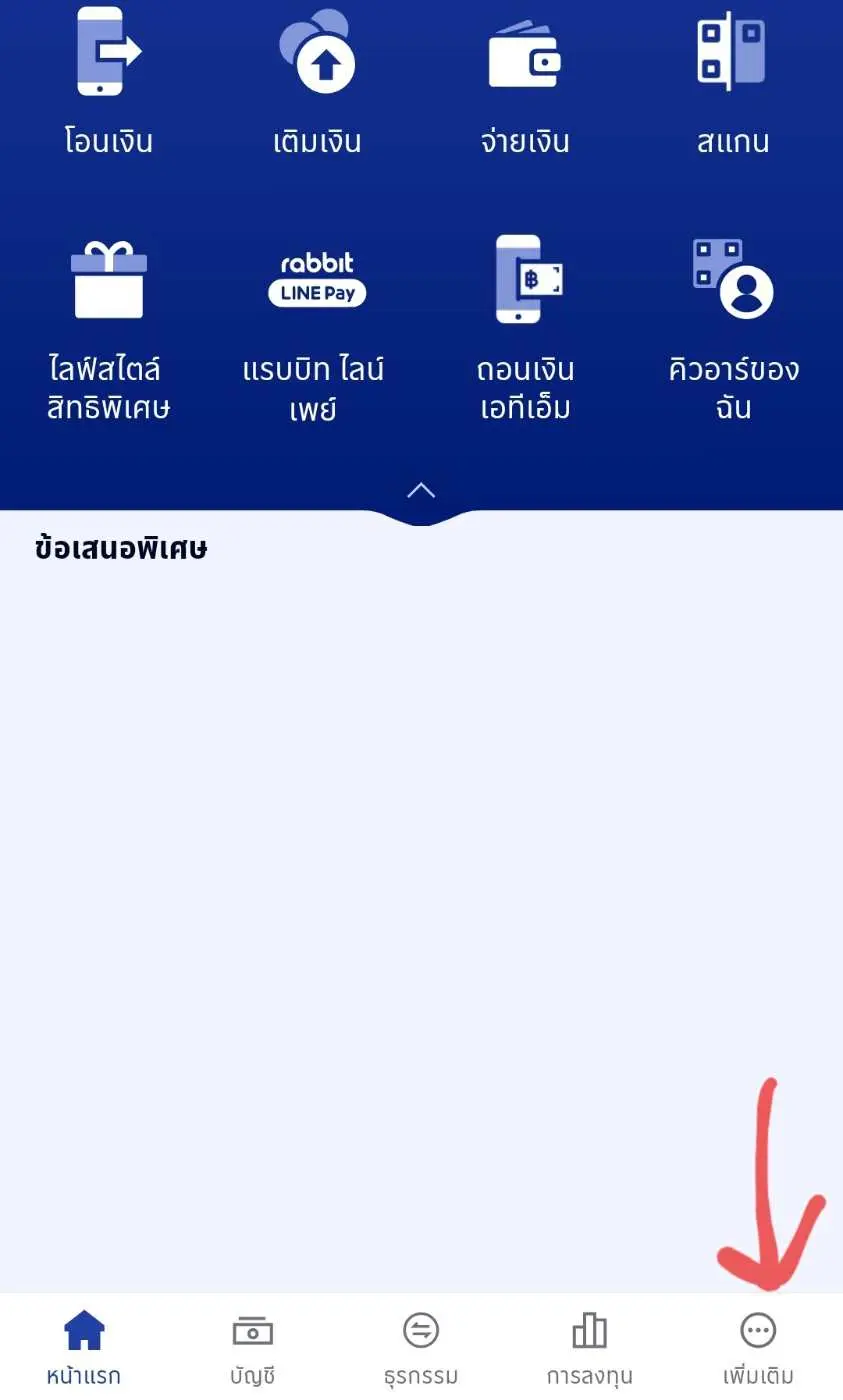Image resolution: width=843 pixels, height=1400 pixels.
Task: Launch the สแกน QR scanner
Action: [x=733, y=78]
